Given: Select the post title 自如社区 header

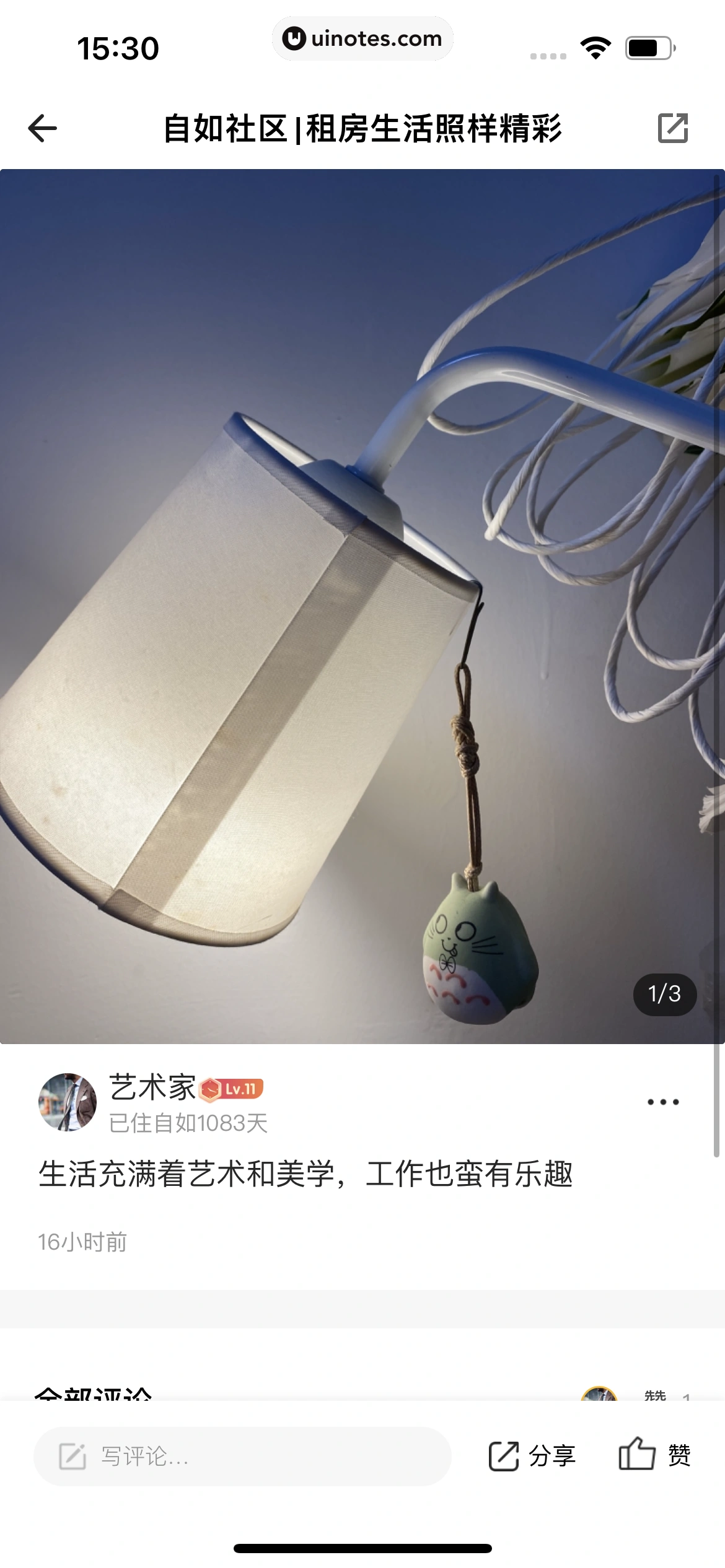Looking at the screenshot, I should (362, 128).
